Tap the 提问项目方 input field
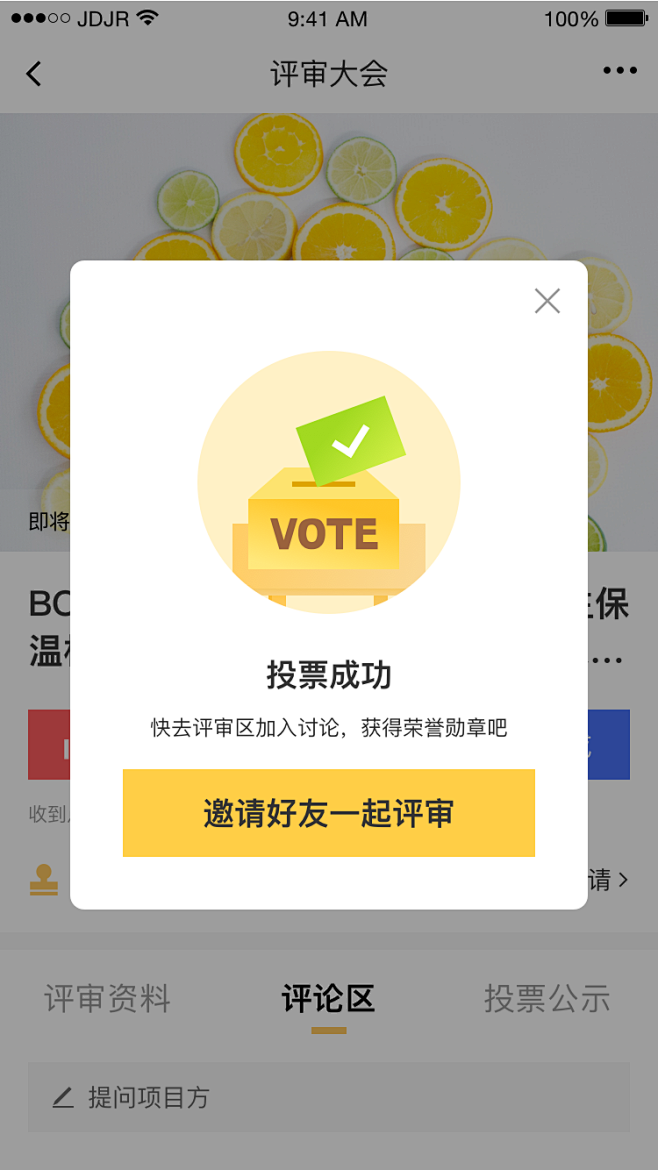 coord(328,1097)
